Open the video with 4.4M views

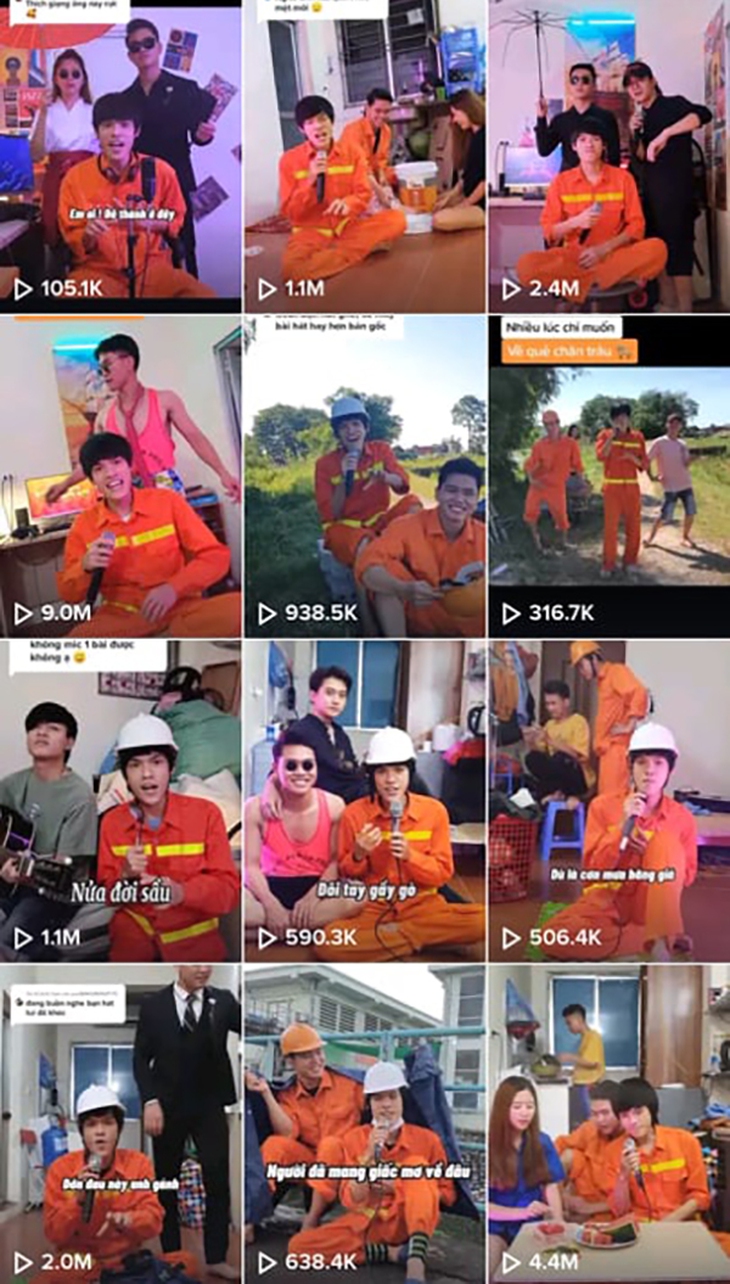point(608,1120)
